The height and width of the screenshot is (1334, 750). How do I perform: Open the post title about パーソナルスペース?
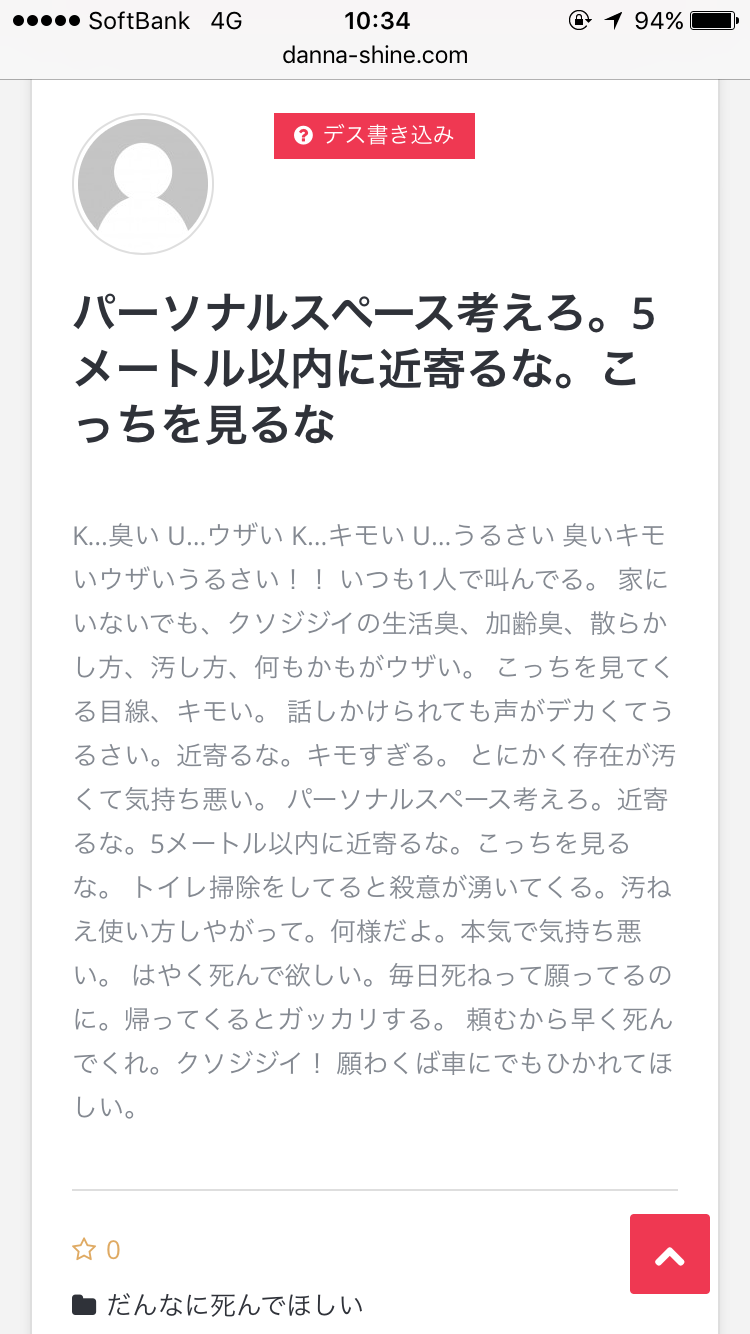click(364, 370)
